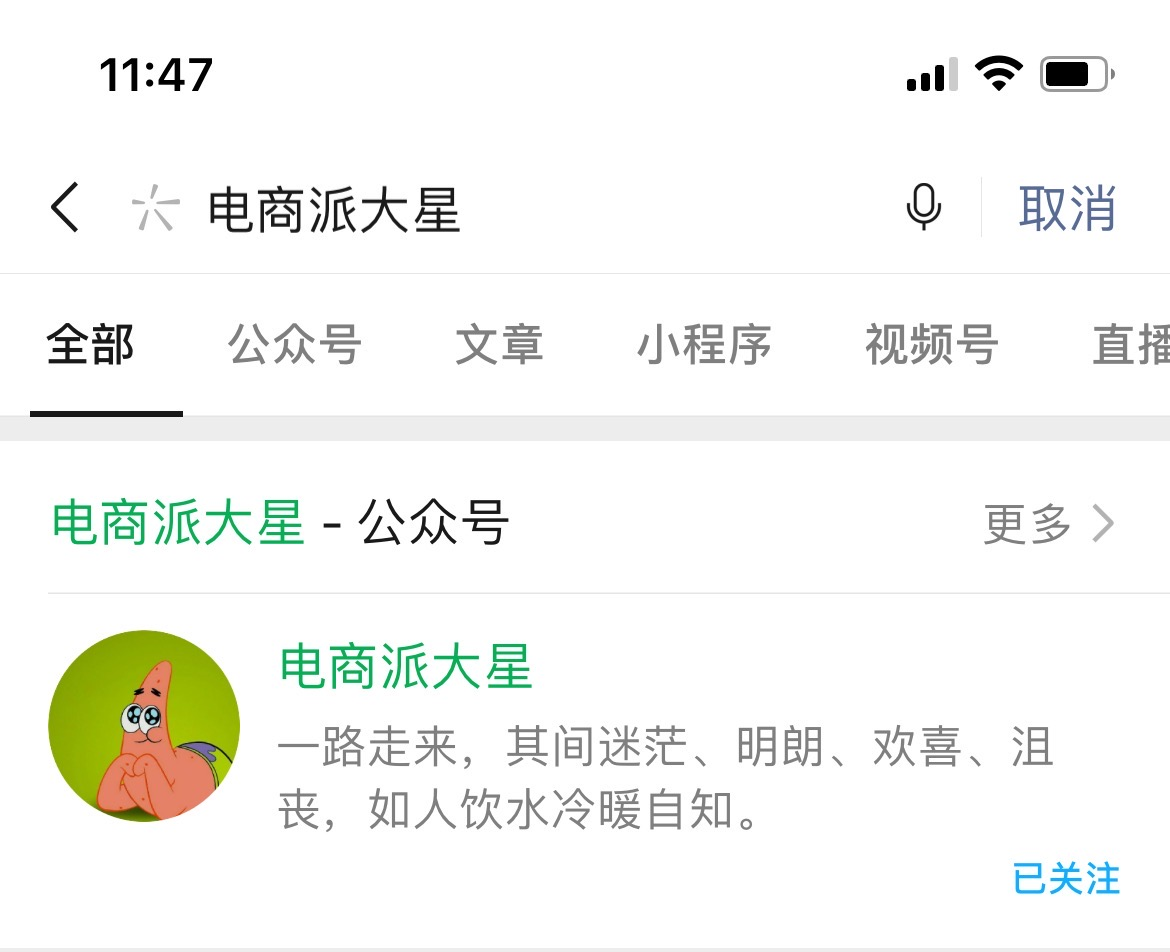The width and height of the screenshot is (1170, 952).
Task: Cancel the search with 取消
Action: [x=1066, y=209]
